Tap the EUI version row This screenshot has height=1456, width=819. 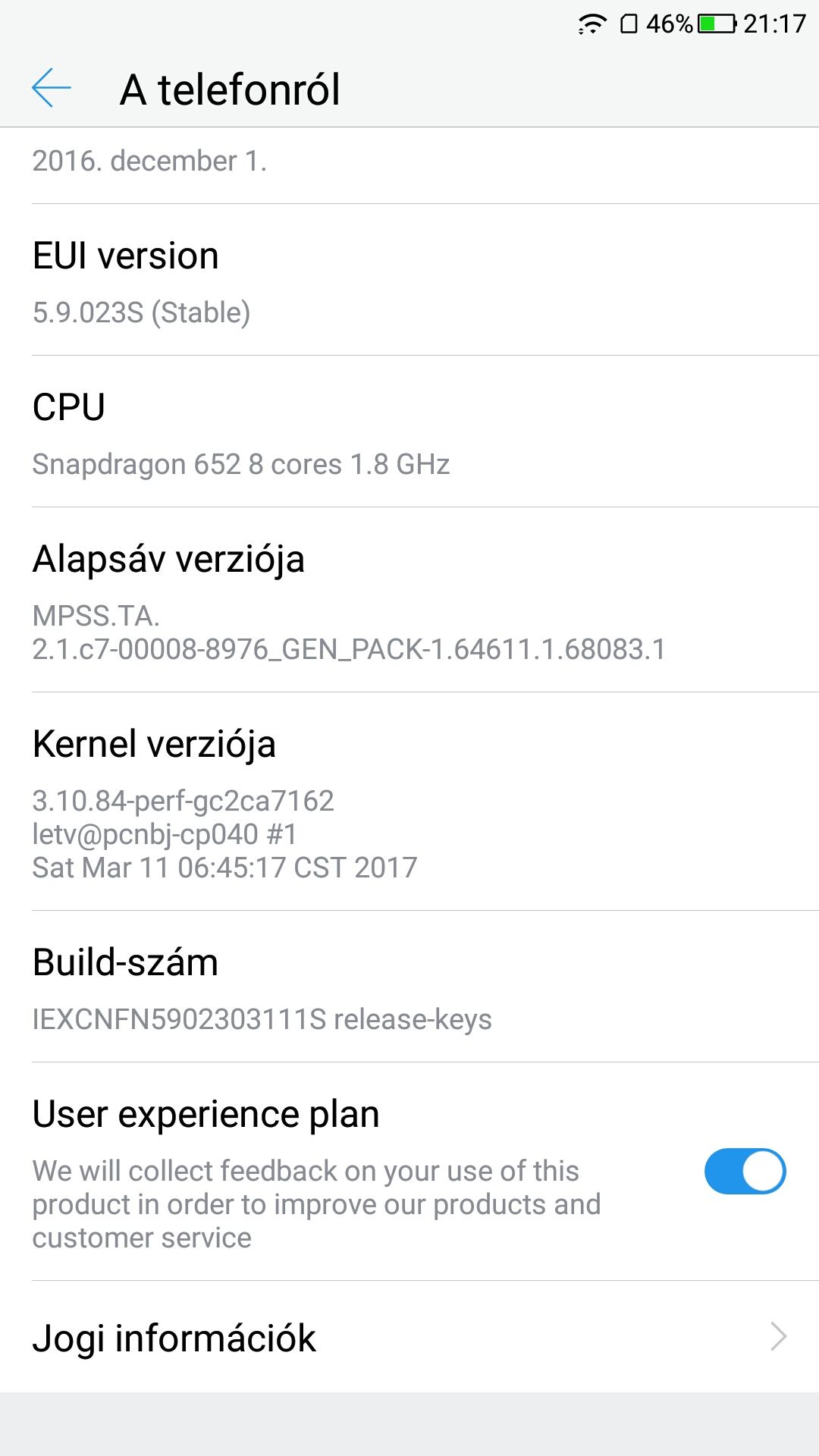(x=409, y=281)
